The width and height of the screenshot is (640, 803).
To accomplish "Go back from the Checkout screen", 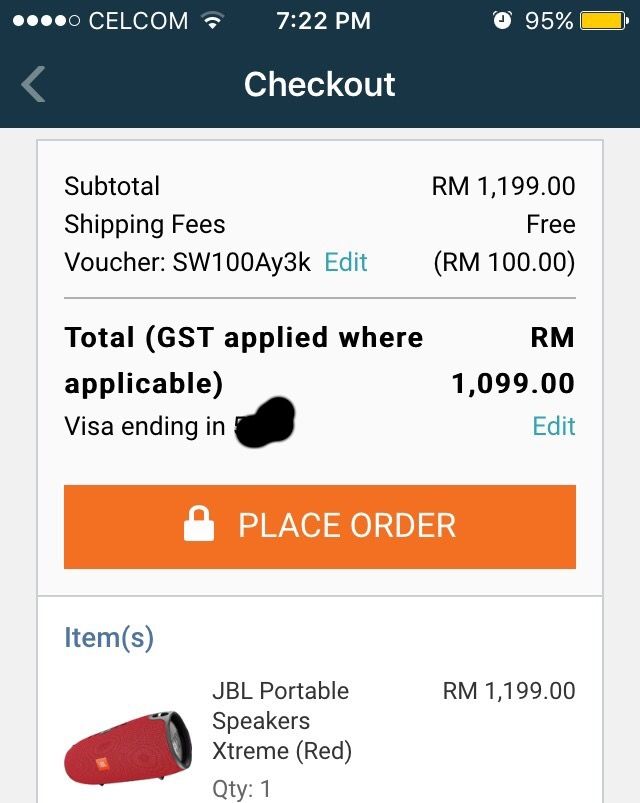I will 34,85.
